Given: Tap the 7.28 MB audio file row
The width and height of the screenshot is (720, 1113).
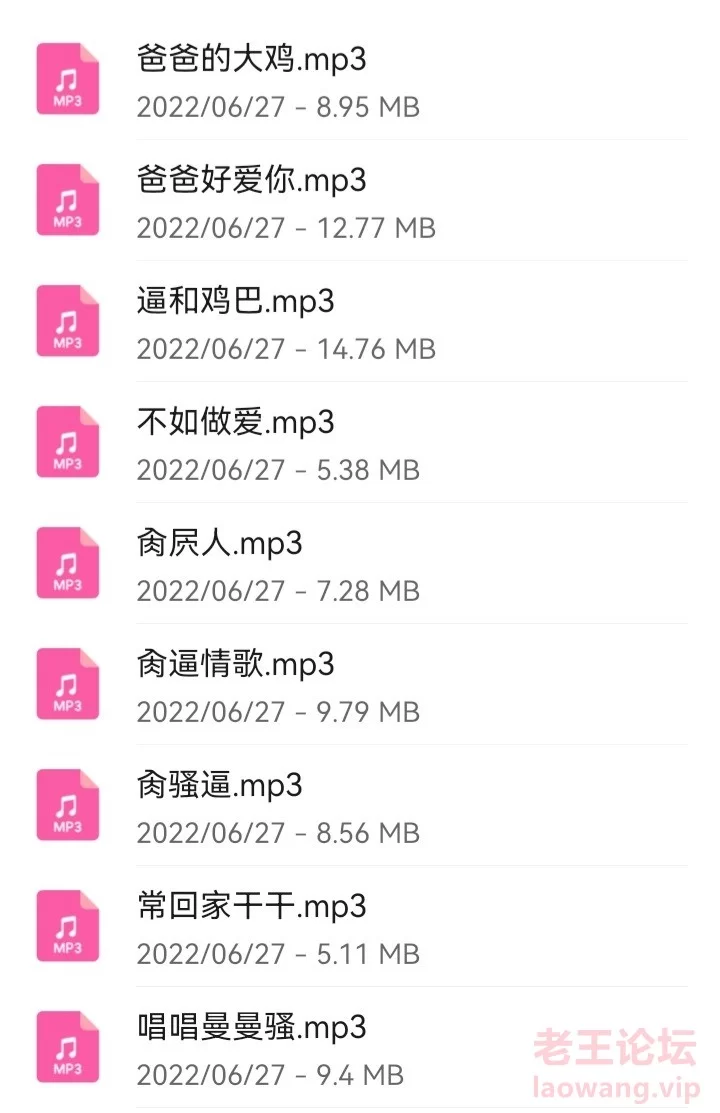Looking at the screenshot, I should click(219, 545).
